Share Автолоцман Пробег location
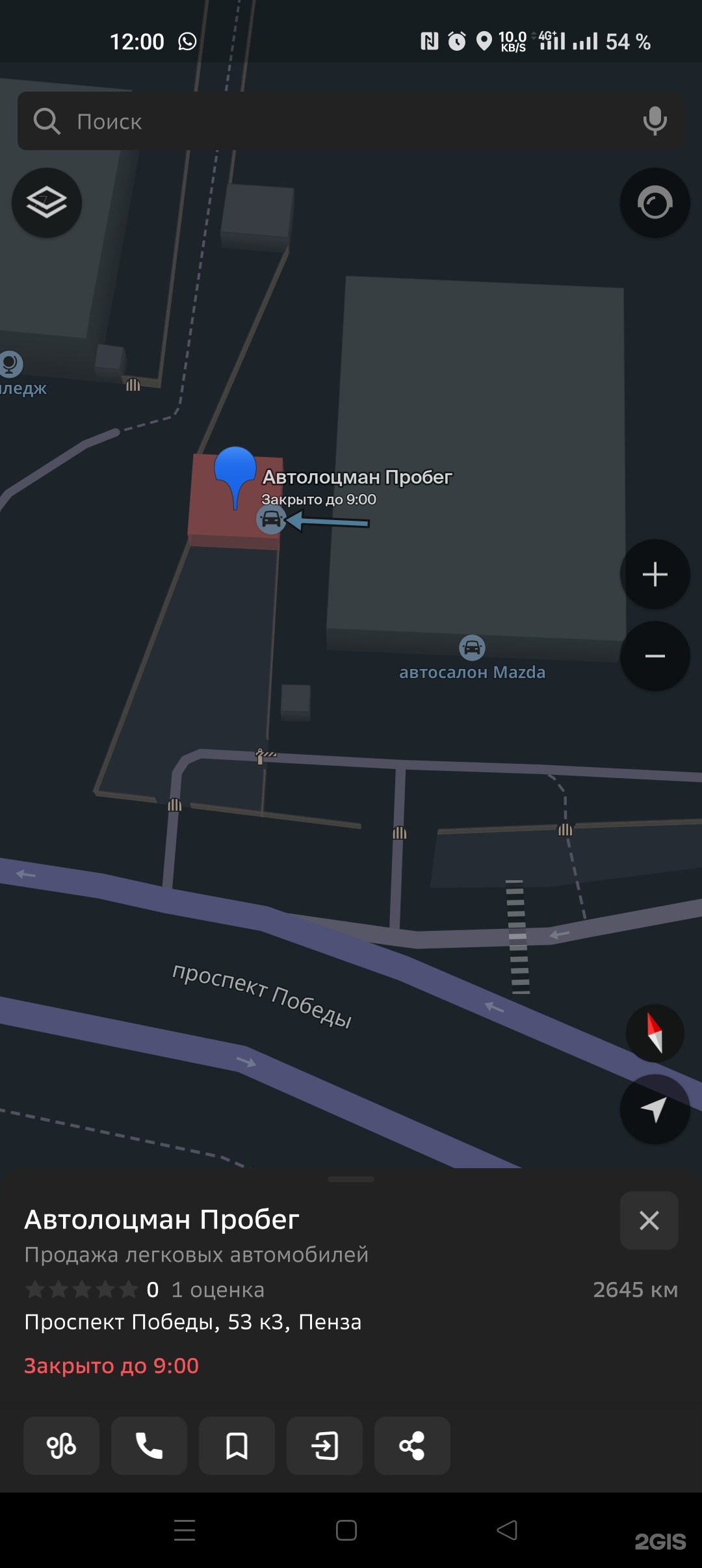 tap(412, 1446)
